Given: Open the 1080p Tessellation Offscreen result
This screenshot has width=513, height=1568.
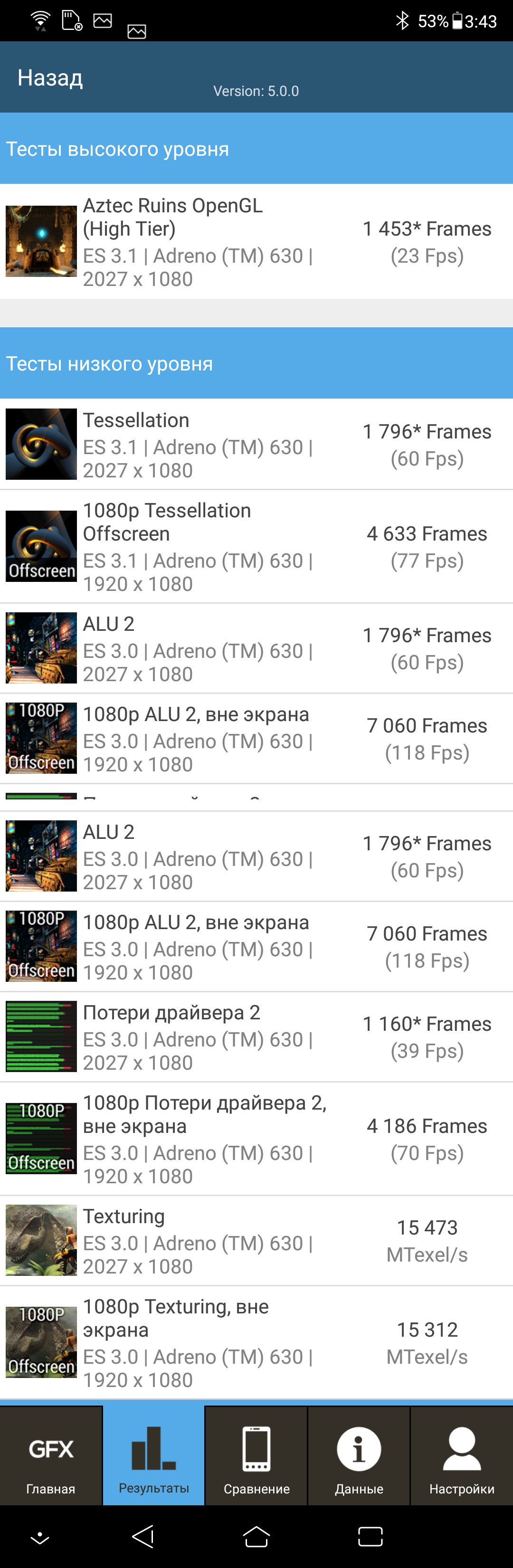Looking at the screenshot, I should pyautogui.click(x=256, y=547).
